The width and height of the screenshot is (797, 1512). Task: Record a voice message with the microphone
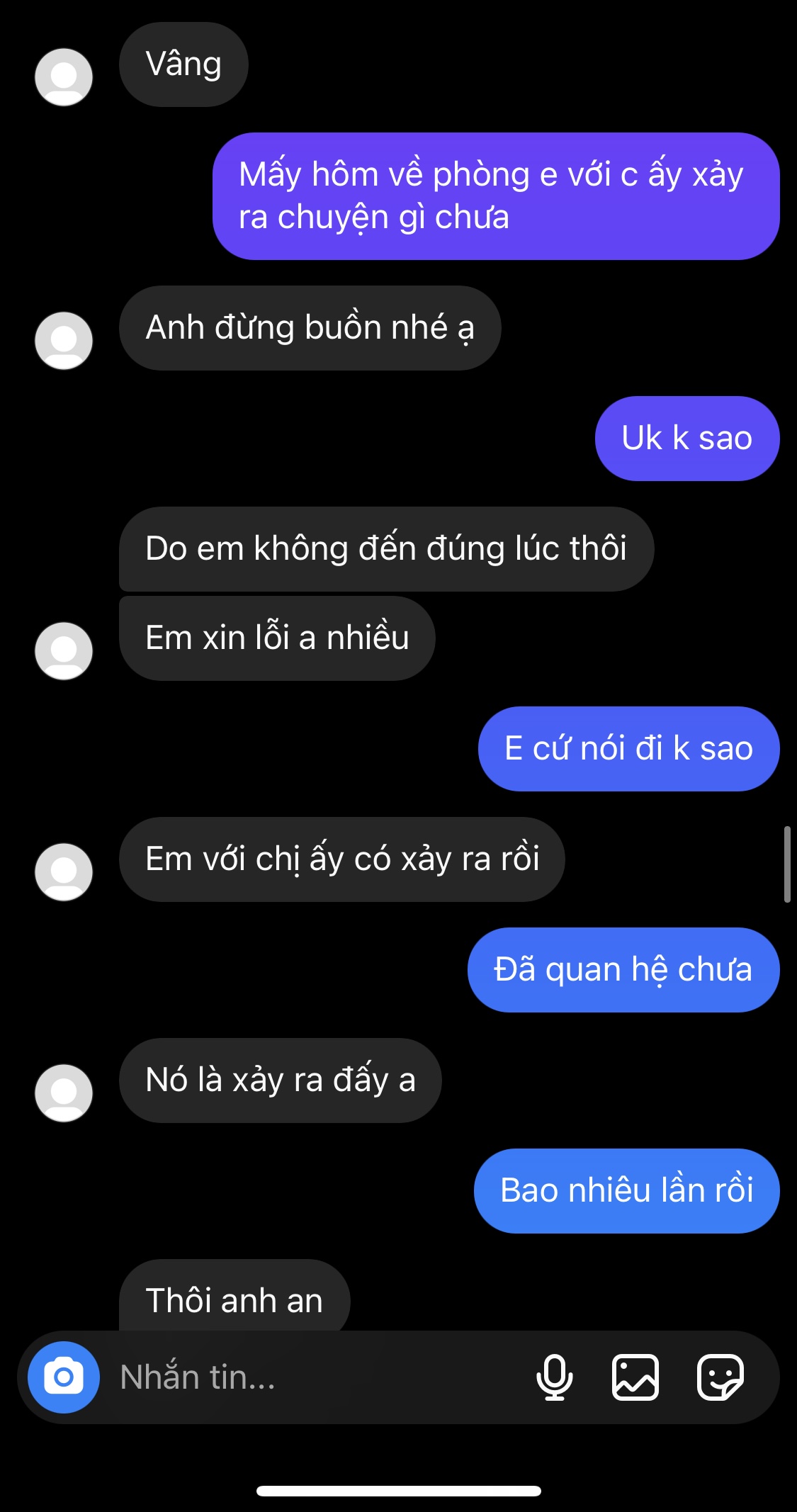tap(554, 1377)
